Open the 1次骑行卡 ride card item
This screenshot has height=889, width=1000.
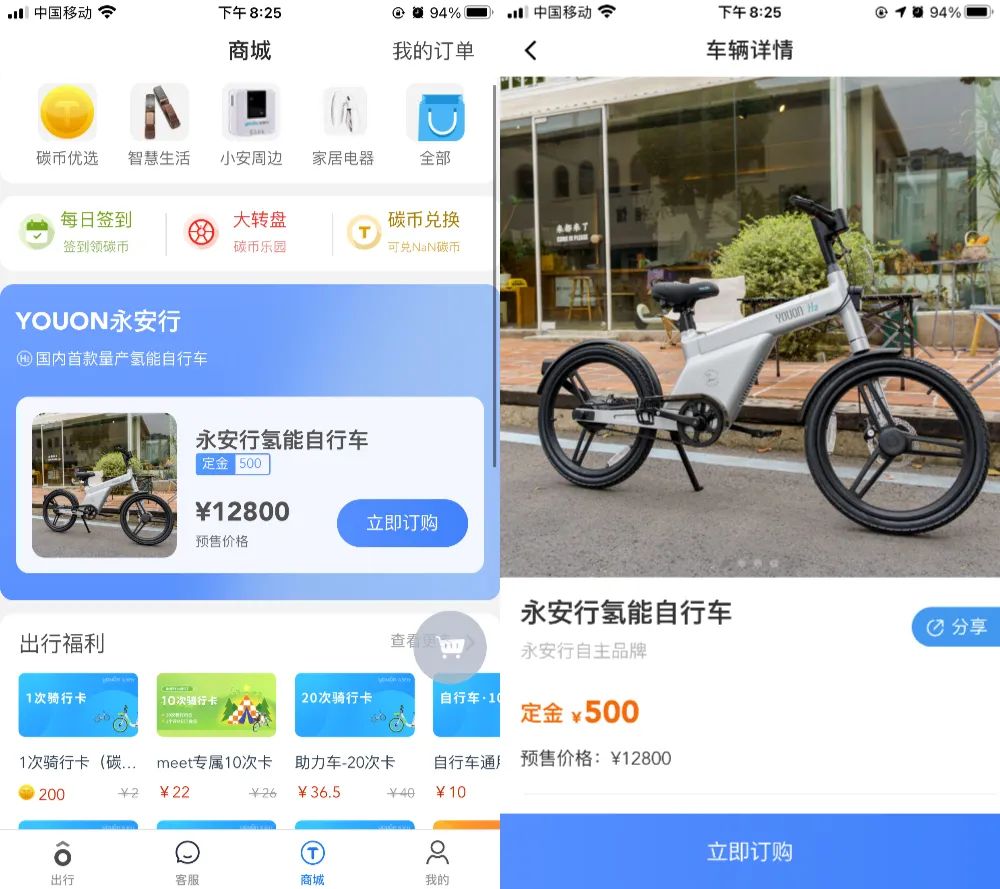78,718
